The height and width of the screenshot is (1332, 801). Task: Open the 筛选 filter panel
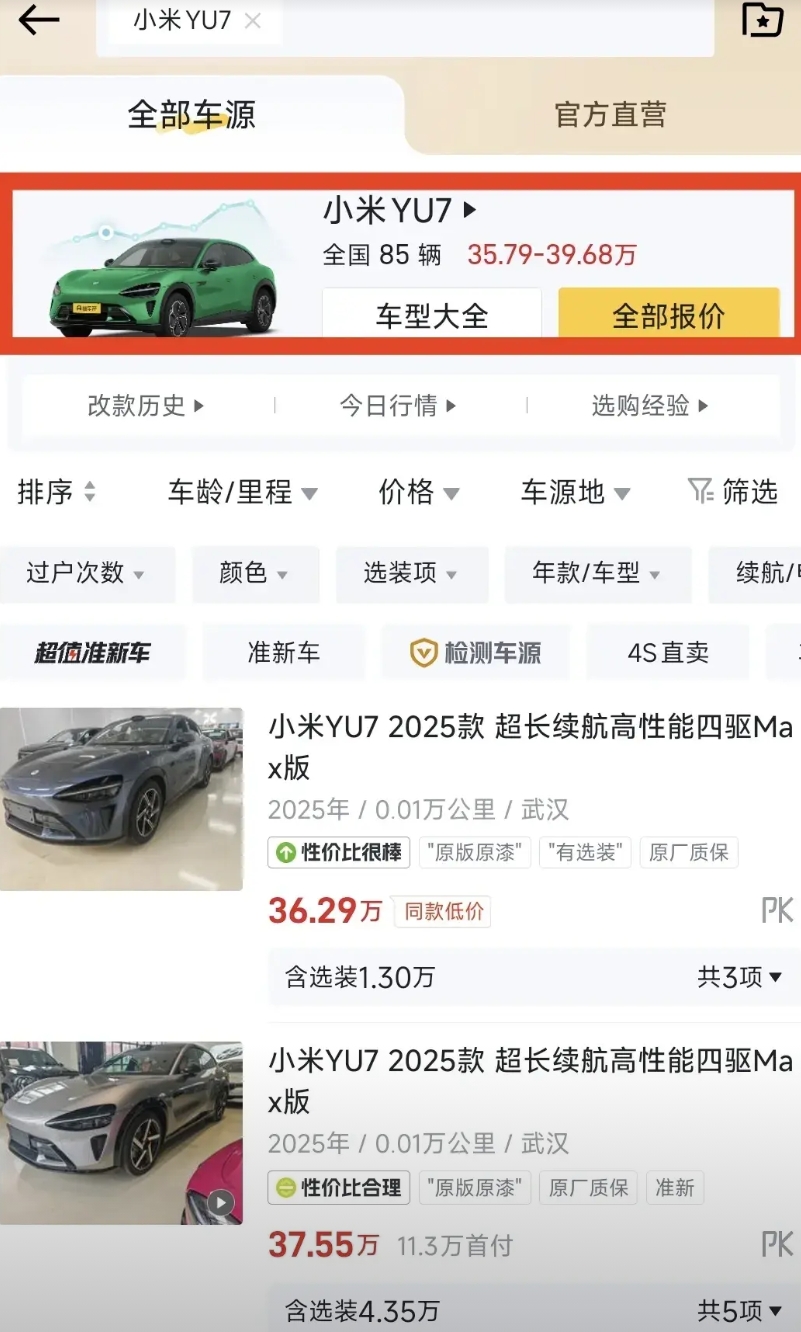(x=733, y=491)
